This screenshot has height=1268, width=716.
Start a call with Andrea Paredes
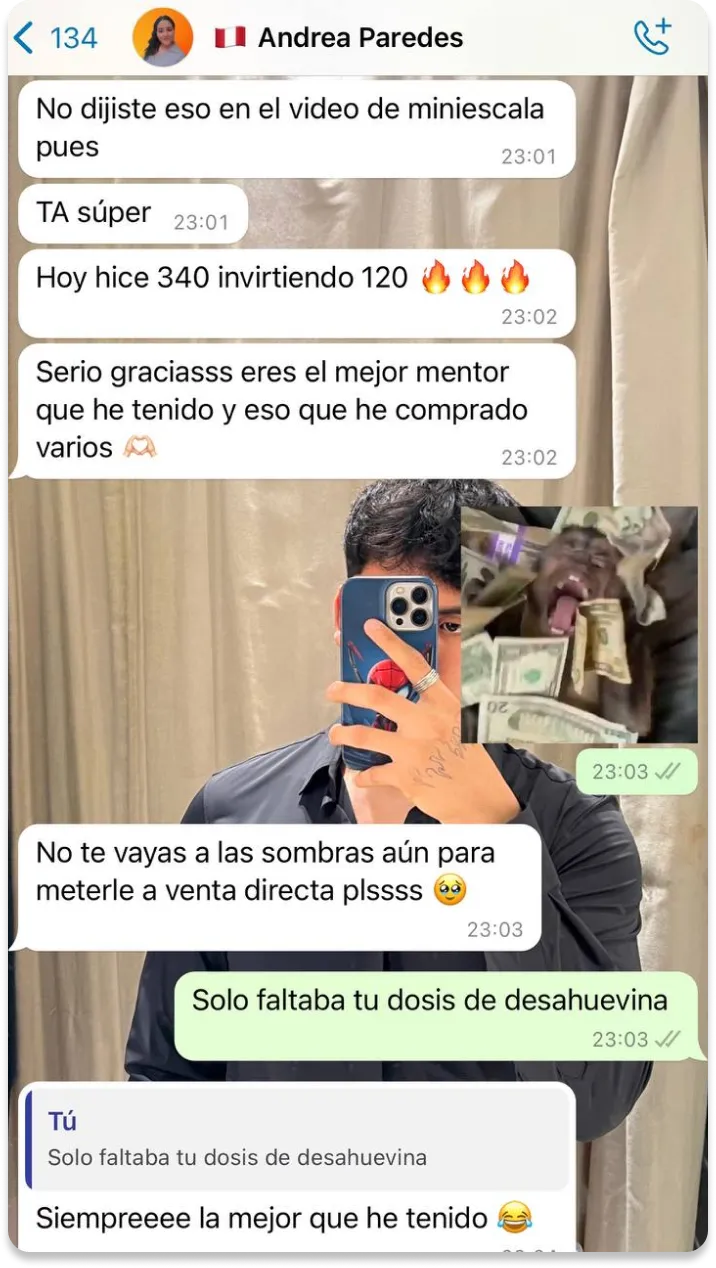click(x=652, y=38)
